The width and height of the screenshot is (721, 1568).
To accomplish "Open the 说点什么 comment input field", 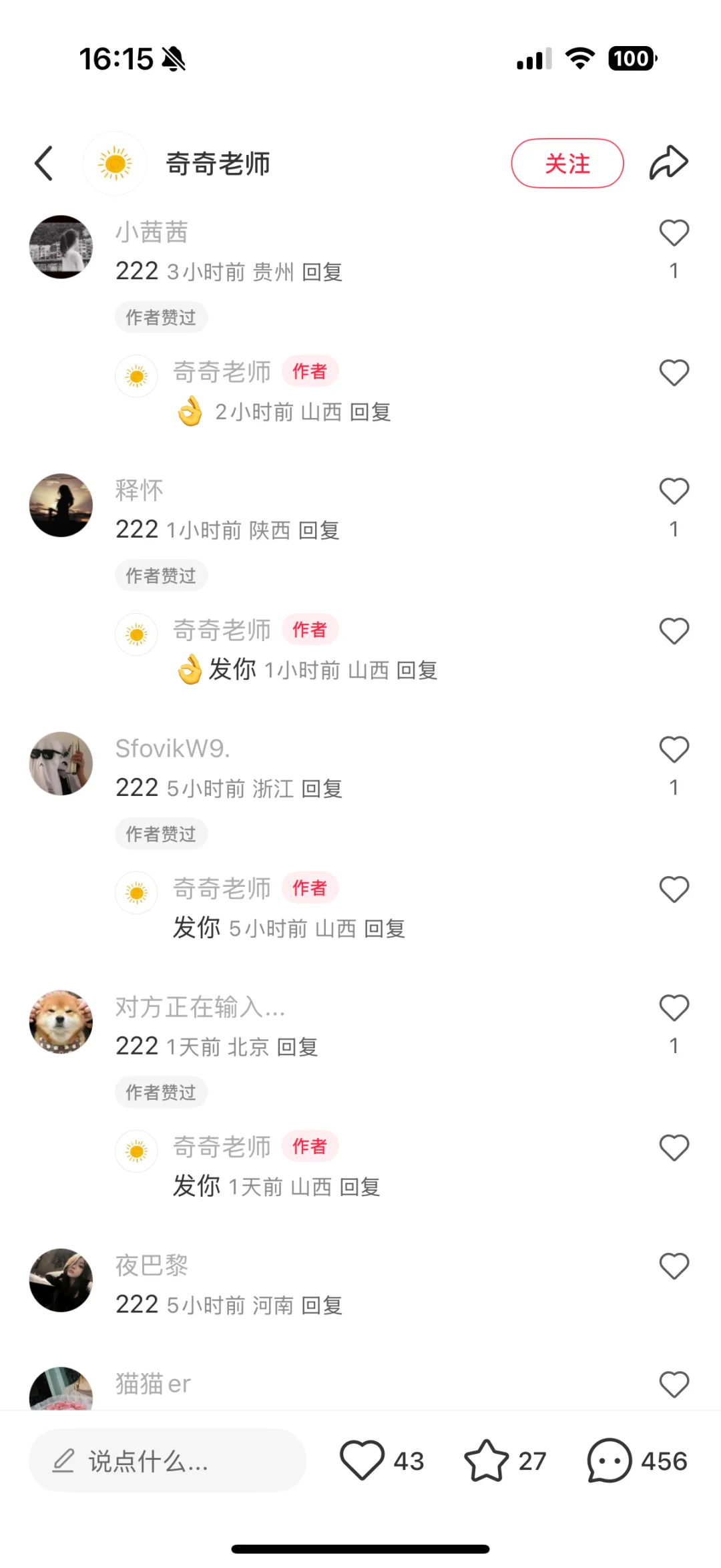I will pyautogui.click(x=168, y=1460).
